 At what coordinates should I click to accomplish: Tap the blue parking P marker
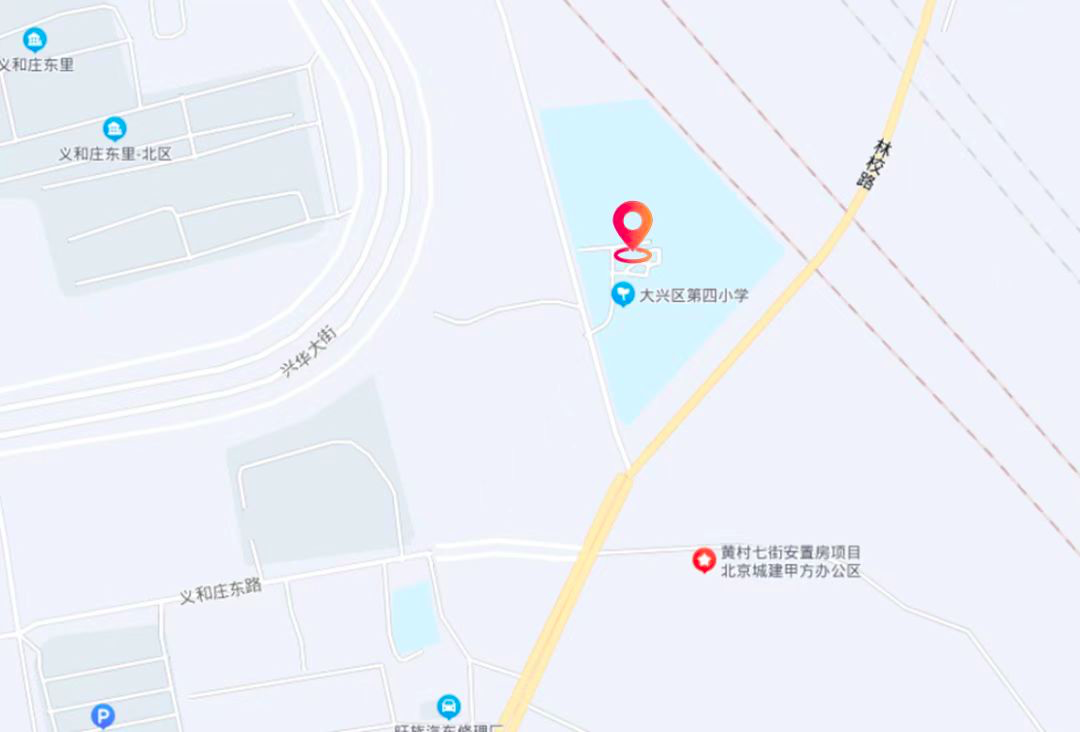102,716
